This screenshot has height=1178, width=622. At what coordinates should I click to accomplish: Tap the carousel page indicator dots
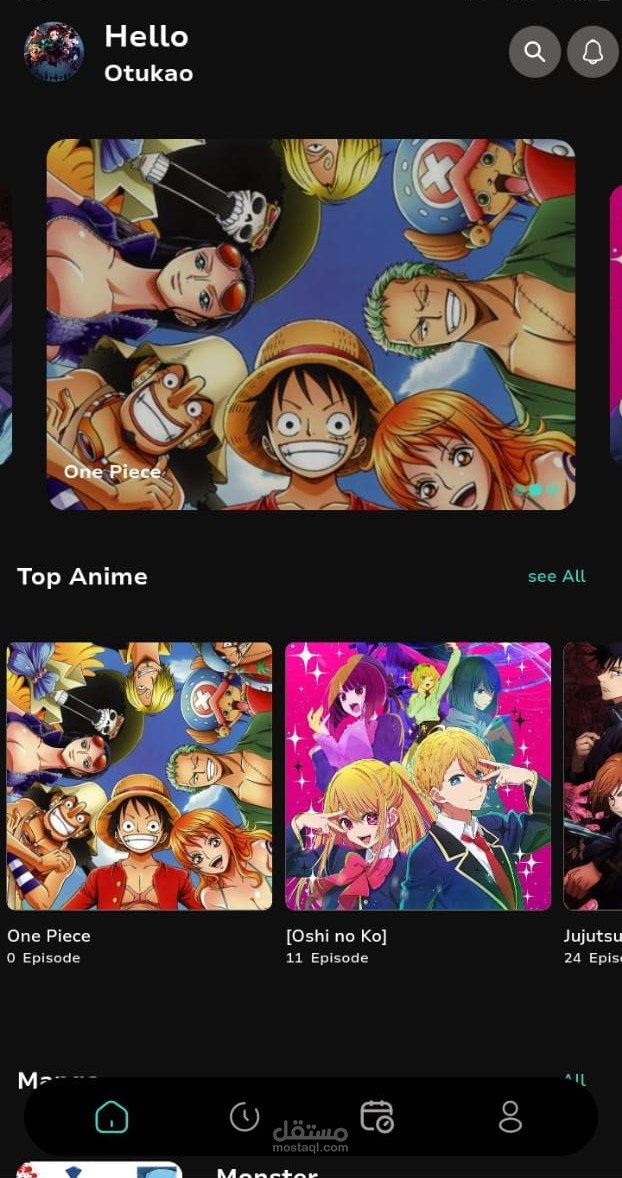(536, 490)
